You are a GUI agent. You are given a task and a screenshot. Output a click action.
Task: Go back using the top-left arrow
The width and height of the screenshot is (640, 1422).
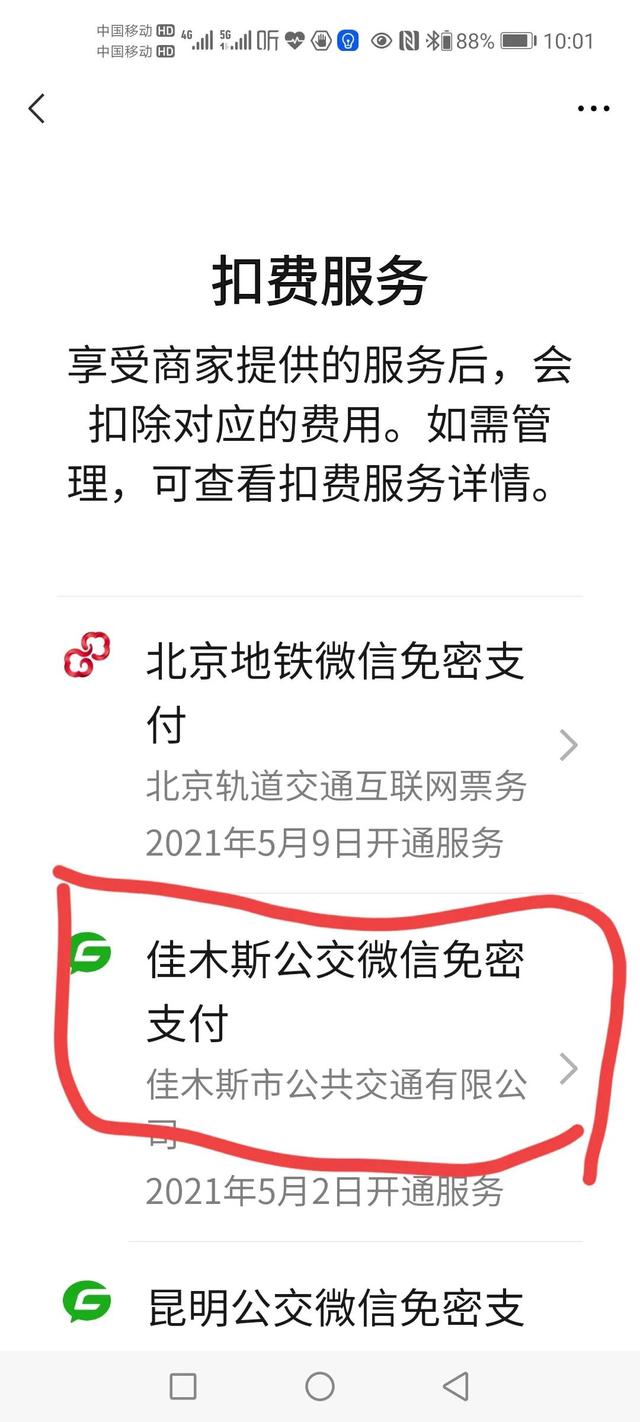click(x=37, y=108)
